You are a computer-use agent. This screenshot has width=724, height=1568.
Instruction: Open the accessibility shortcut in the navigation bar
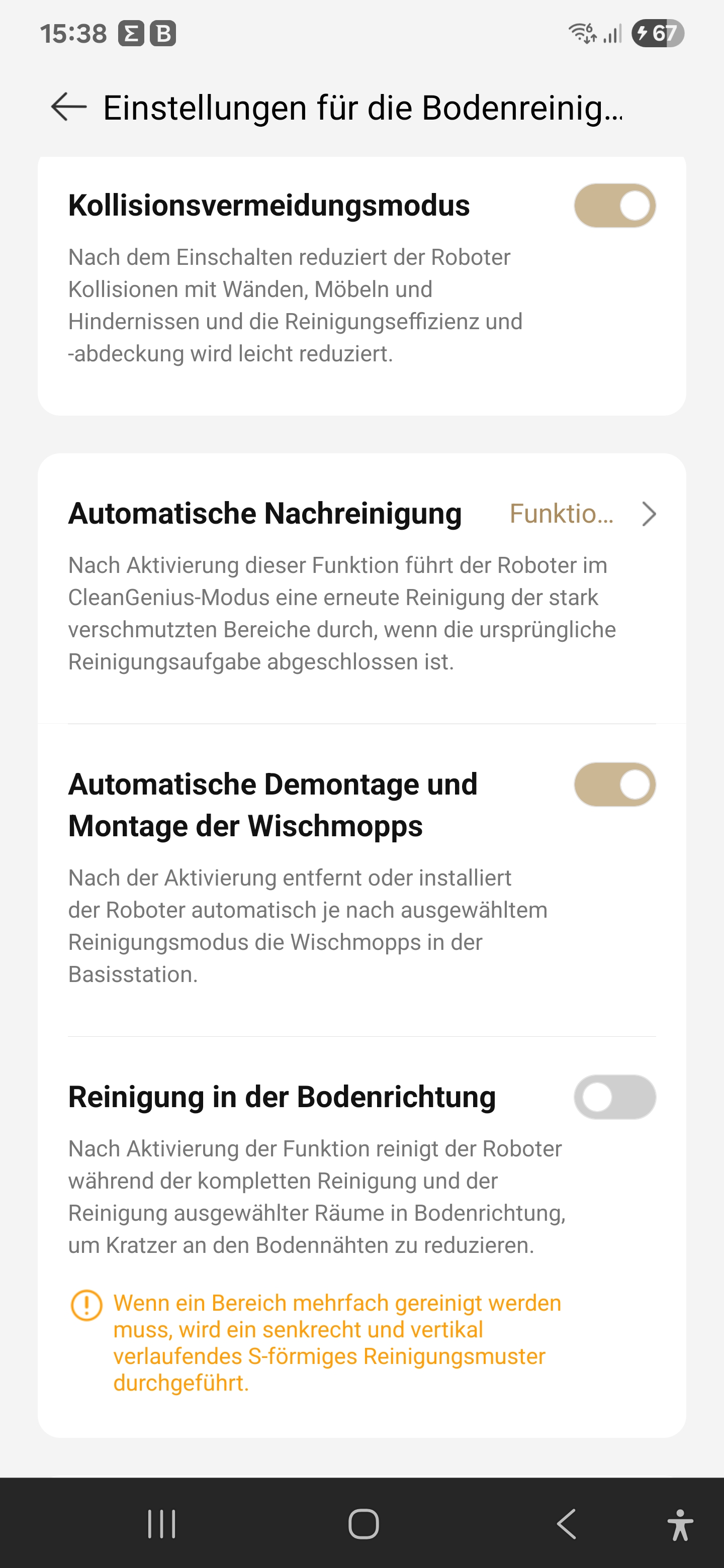pos(680,1524)
